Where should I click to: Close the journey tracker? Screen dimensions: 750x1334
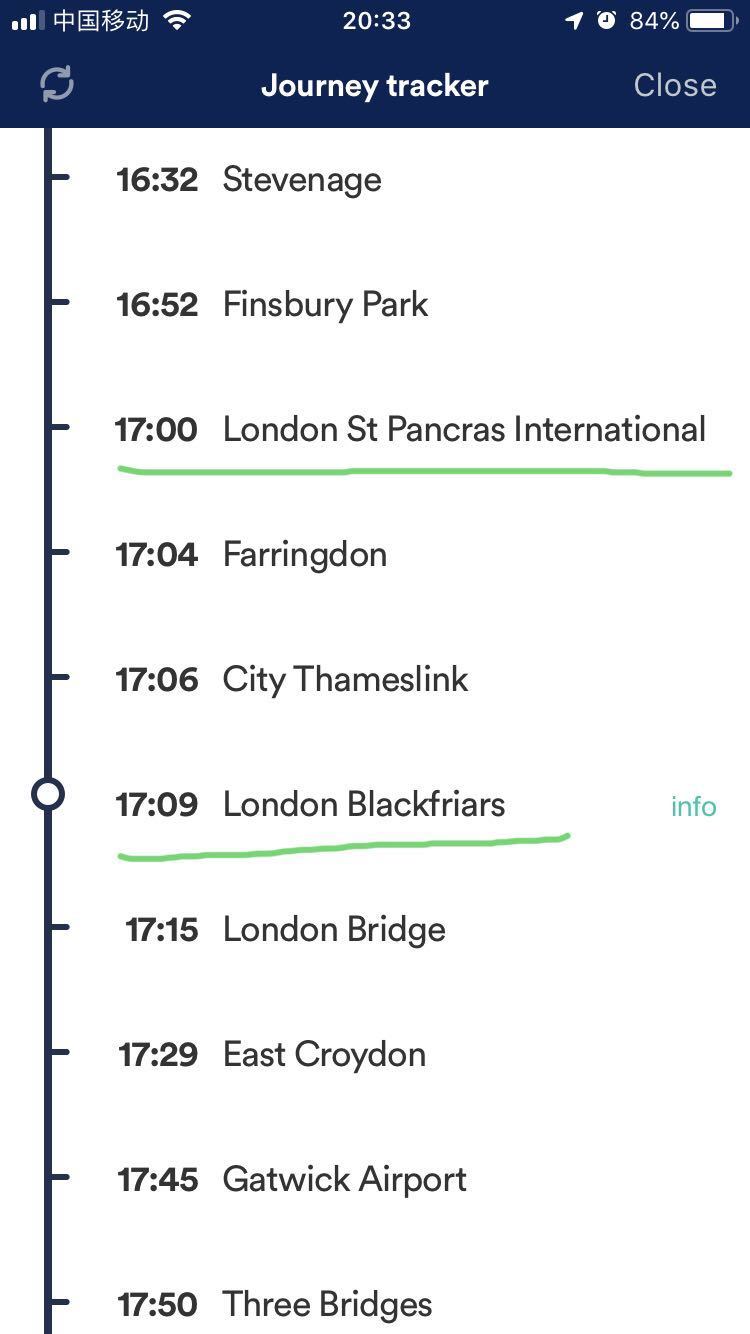click(675, 85)
